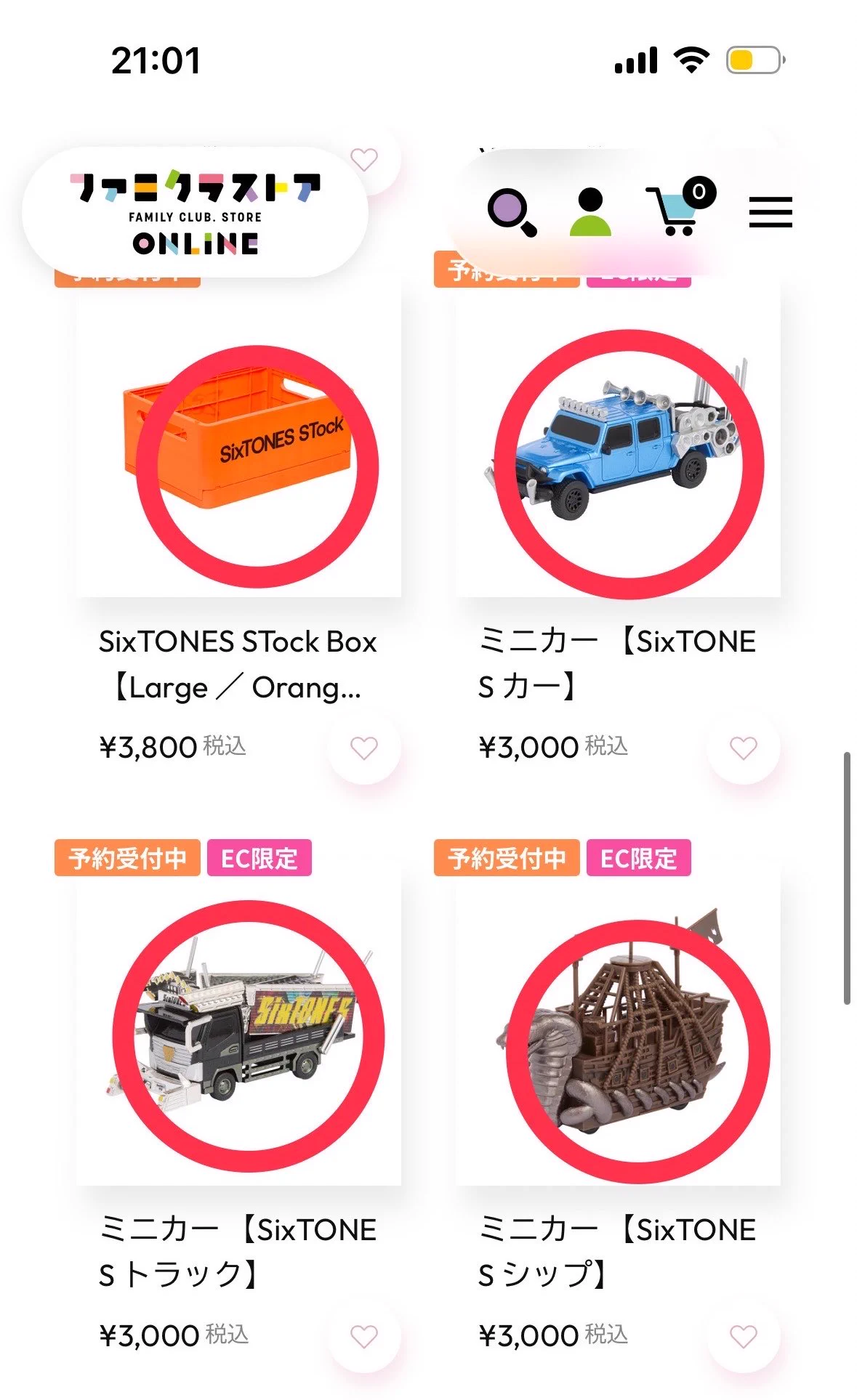Favorite the SixTONES トラック minicar with heart
Screen dimensions: 857x1400
click(364, 1336)
